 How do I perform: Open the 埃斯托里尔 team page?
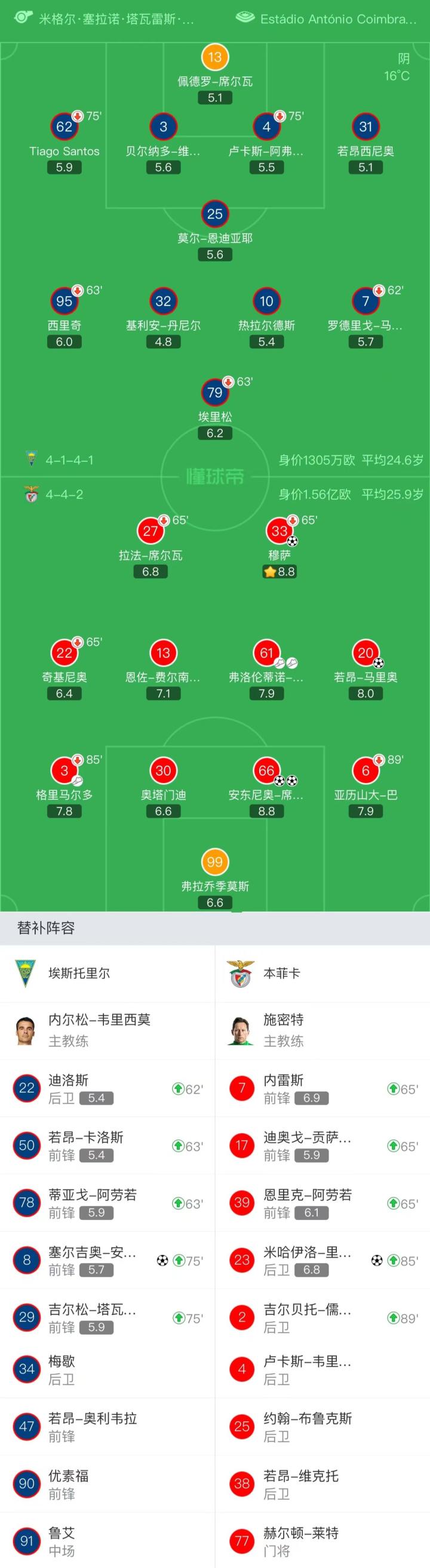pos(107,974)
